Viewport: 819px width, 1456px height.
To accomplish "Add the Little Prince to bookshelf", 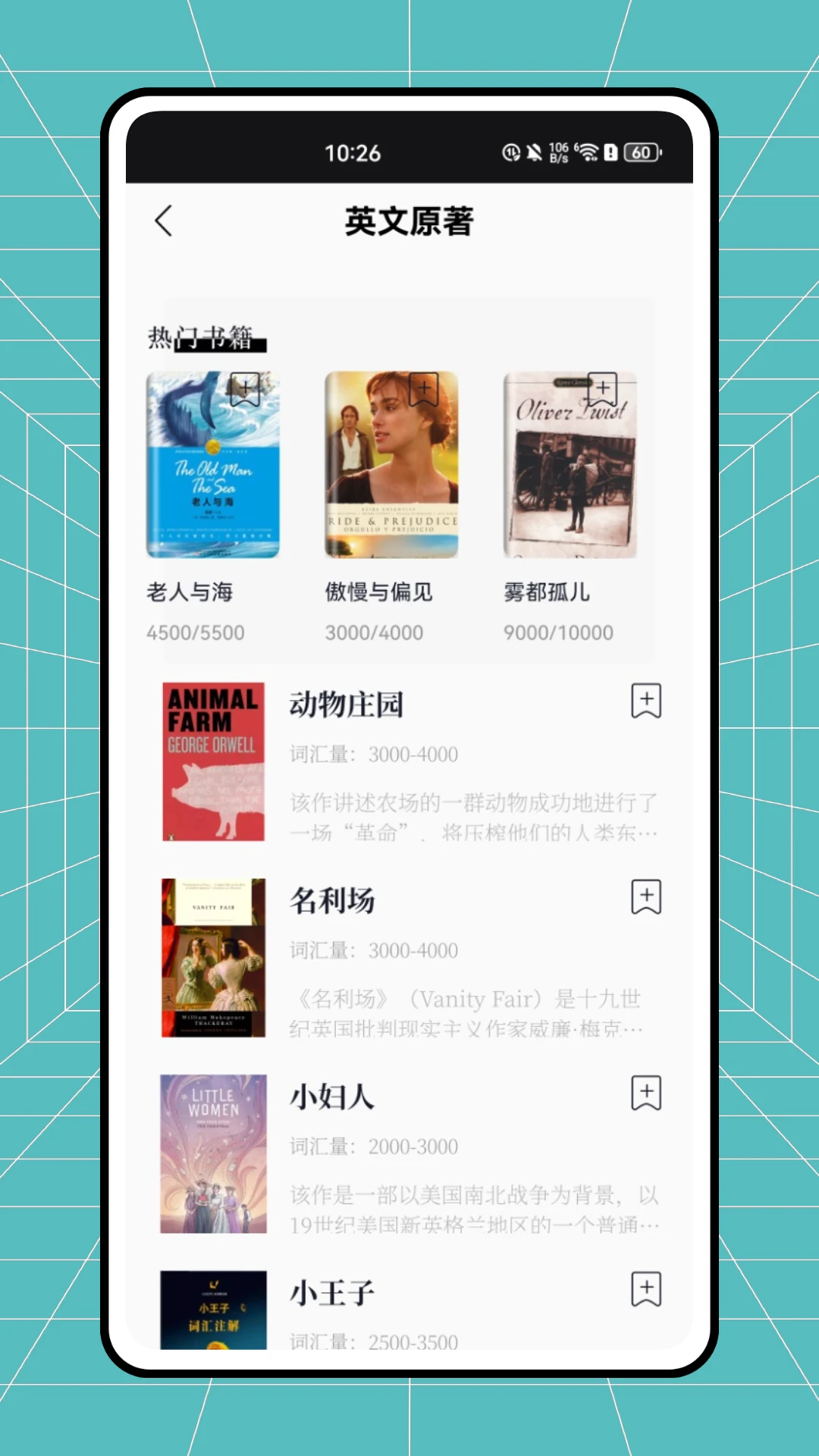I will pyautogui.click(x=645, y=1288).
